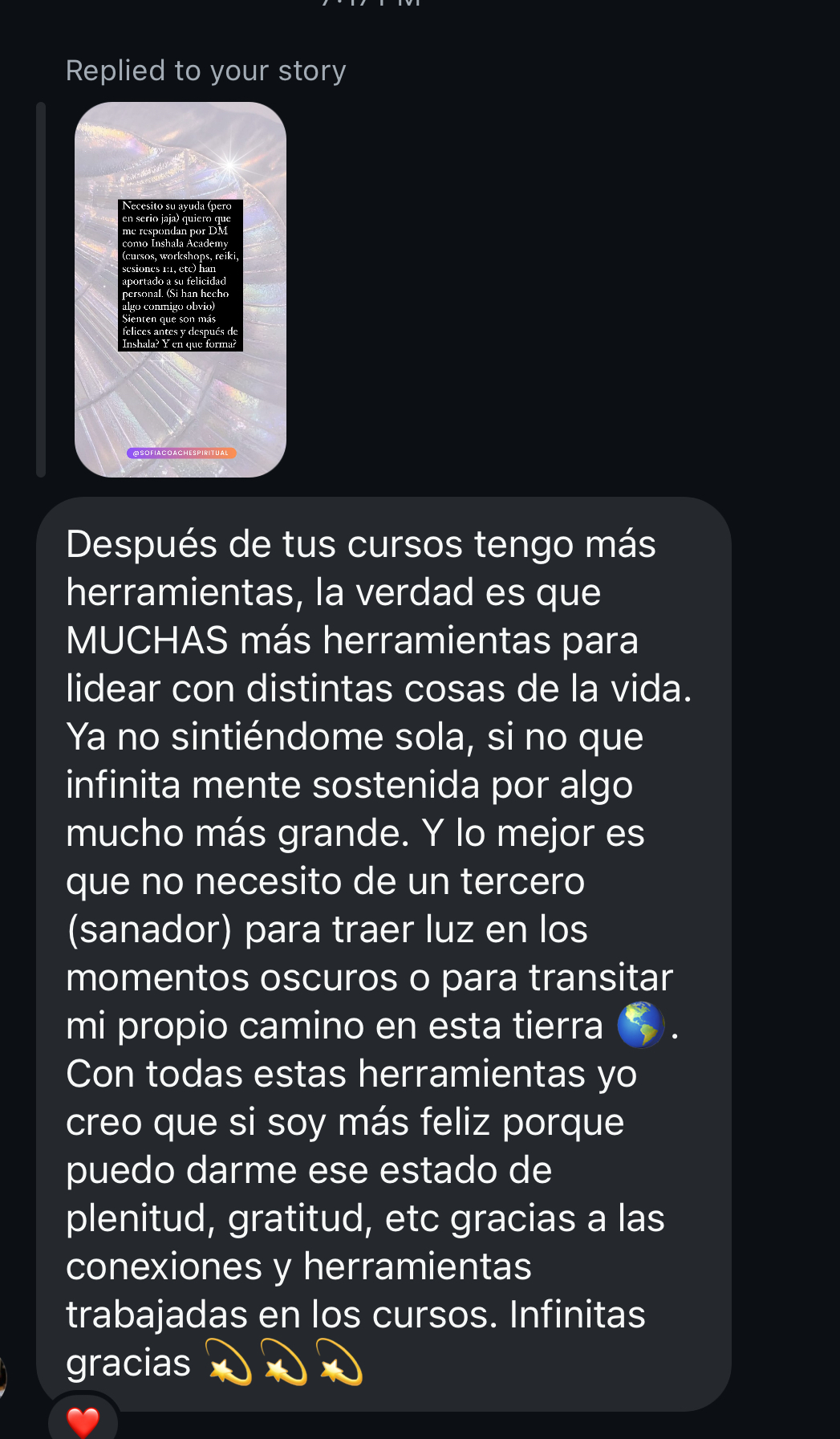The width and height of the screenshot is (840, 1439).
Task: Tap the red heart reaction on the message
Action: (83, 1421)
